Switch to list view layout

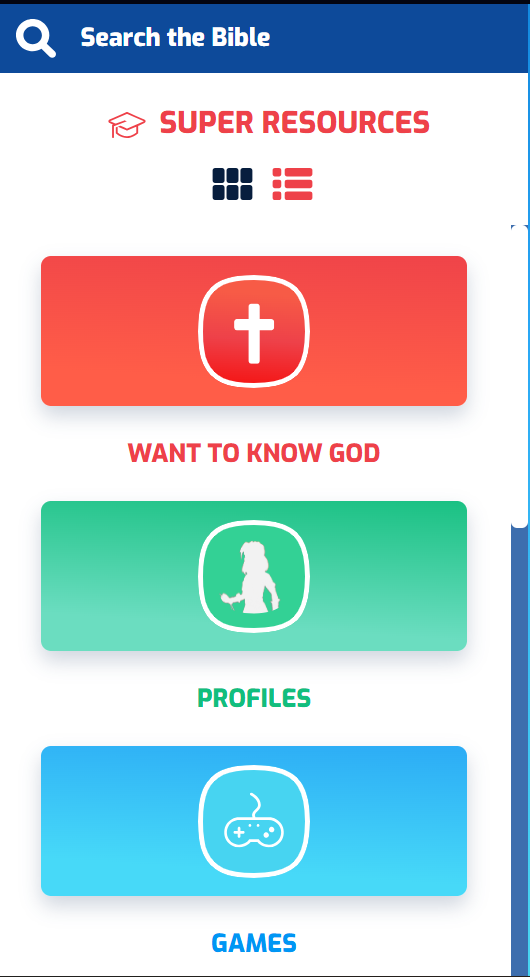click(292, 184)
